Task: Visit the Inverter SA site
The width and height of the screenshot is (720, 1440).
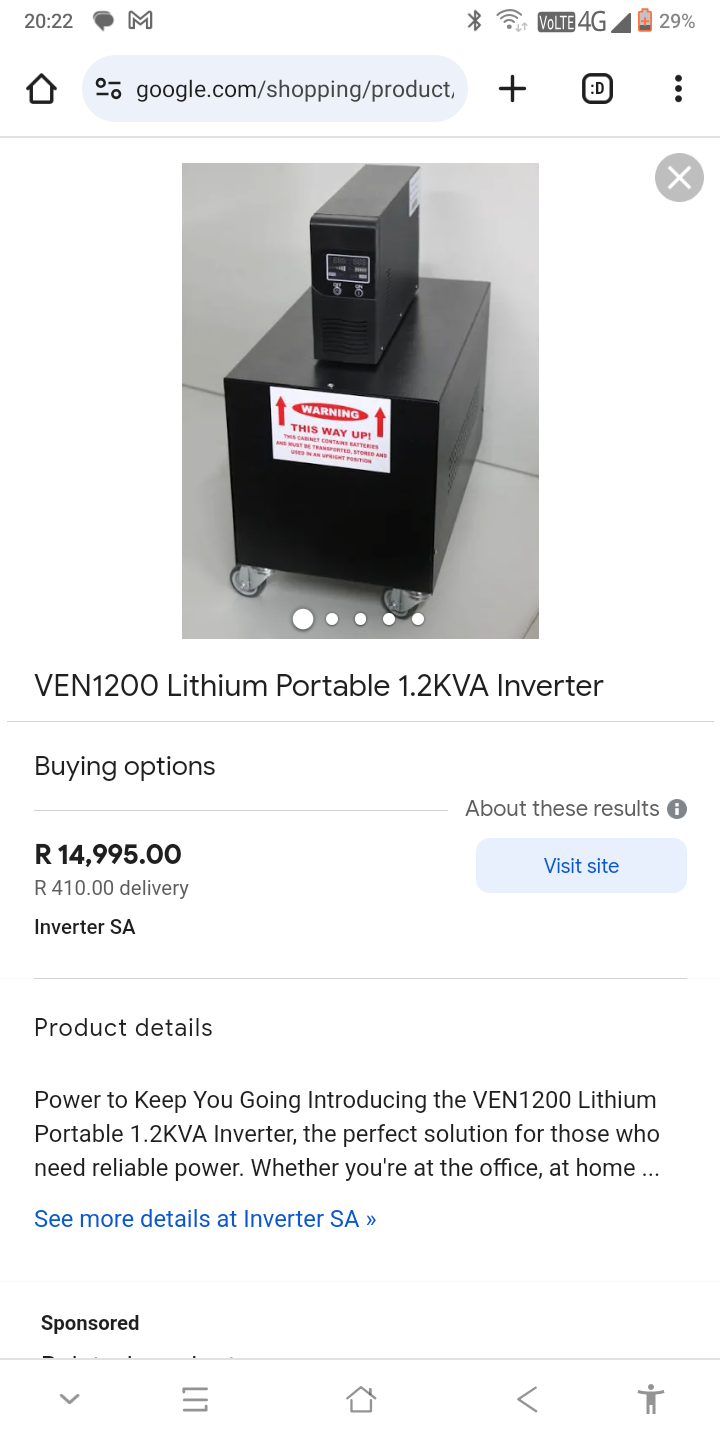Action: pyautogui.click(x=581, y=866)
